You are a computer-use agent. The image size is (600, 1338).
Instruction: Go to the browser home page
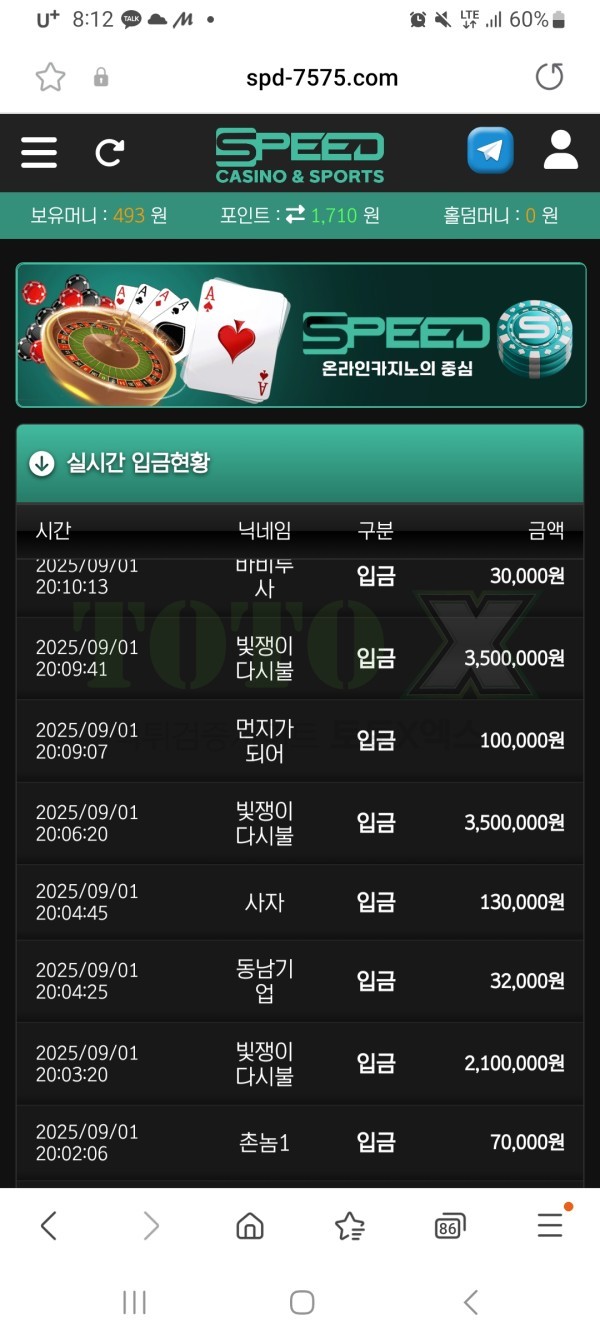tap(249, 1225)
